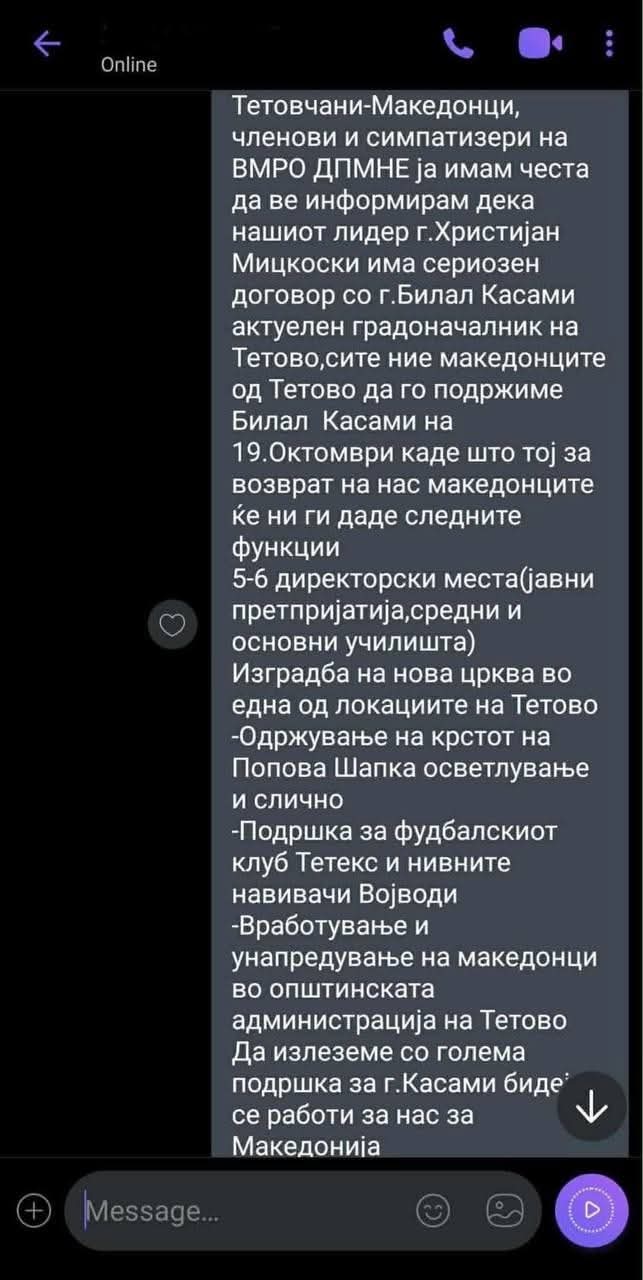
Task: Open the overflow menu
Action: point(611,44)
